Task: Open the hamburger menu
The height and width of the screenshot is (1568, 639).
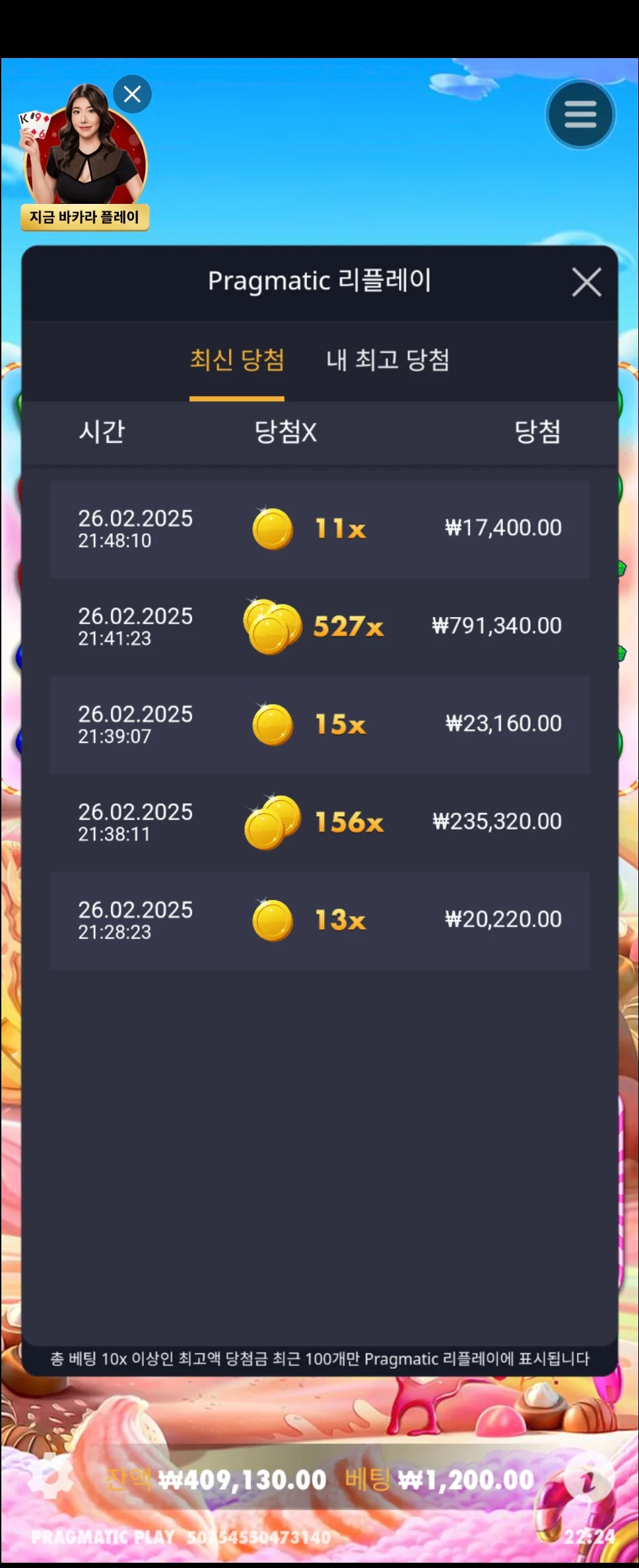Action: click(580, 115)
